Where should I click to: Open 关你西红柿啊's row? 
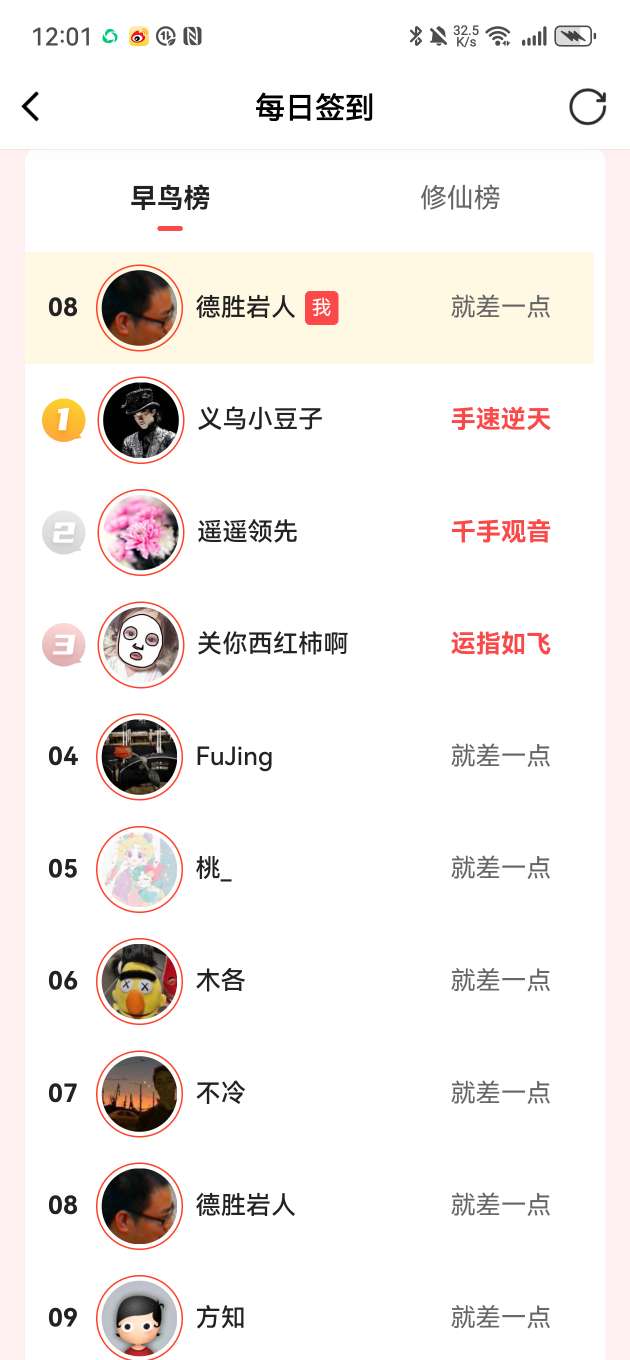point(309,644)
